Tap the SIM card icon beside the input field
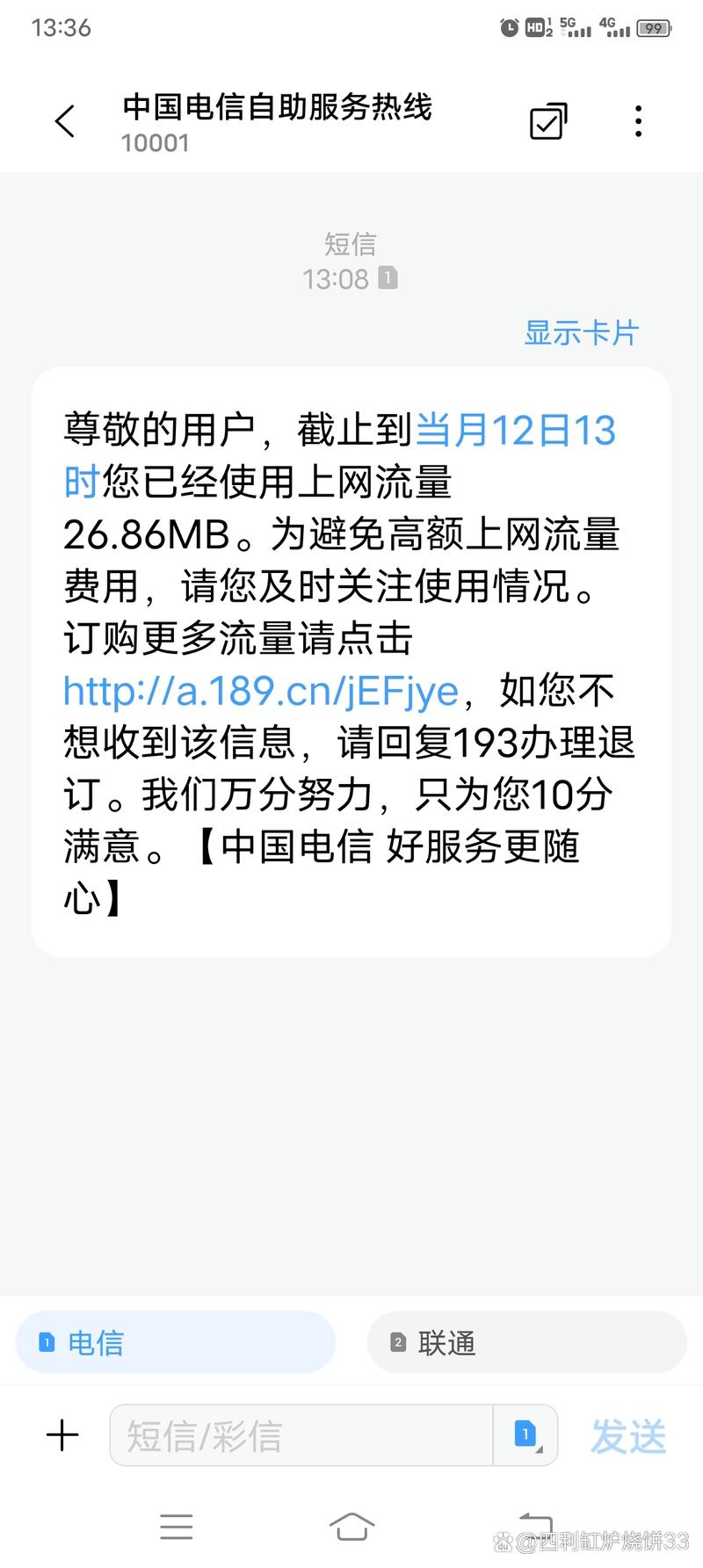 pos(525,1434)
